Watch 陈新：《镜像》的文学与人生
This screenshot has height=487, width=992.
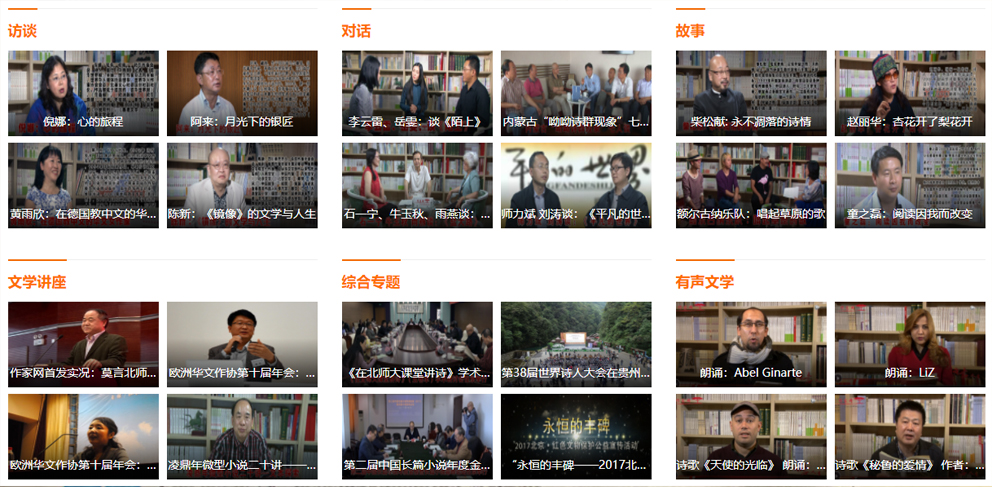242,185
